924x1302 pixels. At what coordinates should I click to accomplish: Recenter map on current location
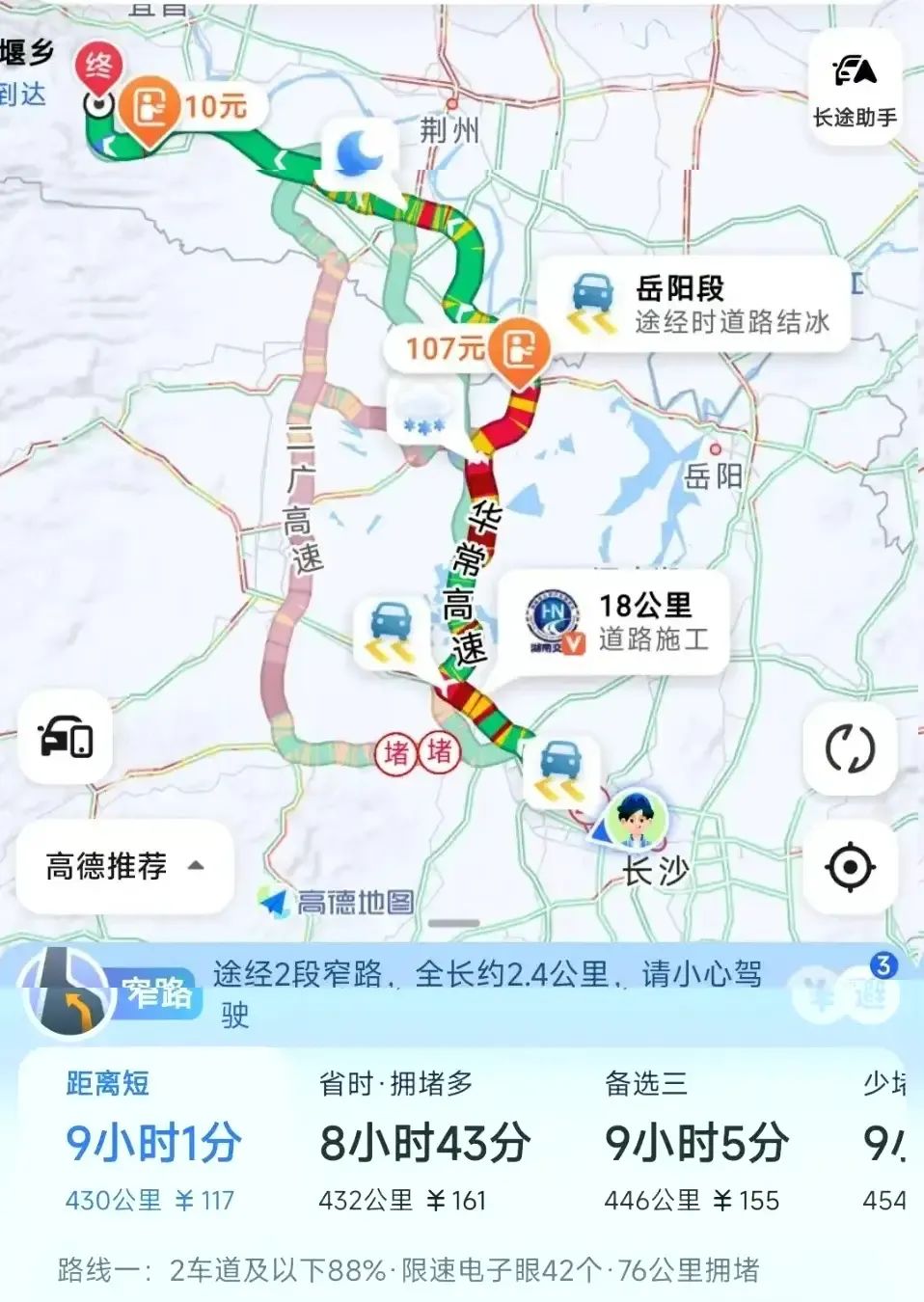point(850,866)
